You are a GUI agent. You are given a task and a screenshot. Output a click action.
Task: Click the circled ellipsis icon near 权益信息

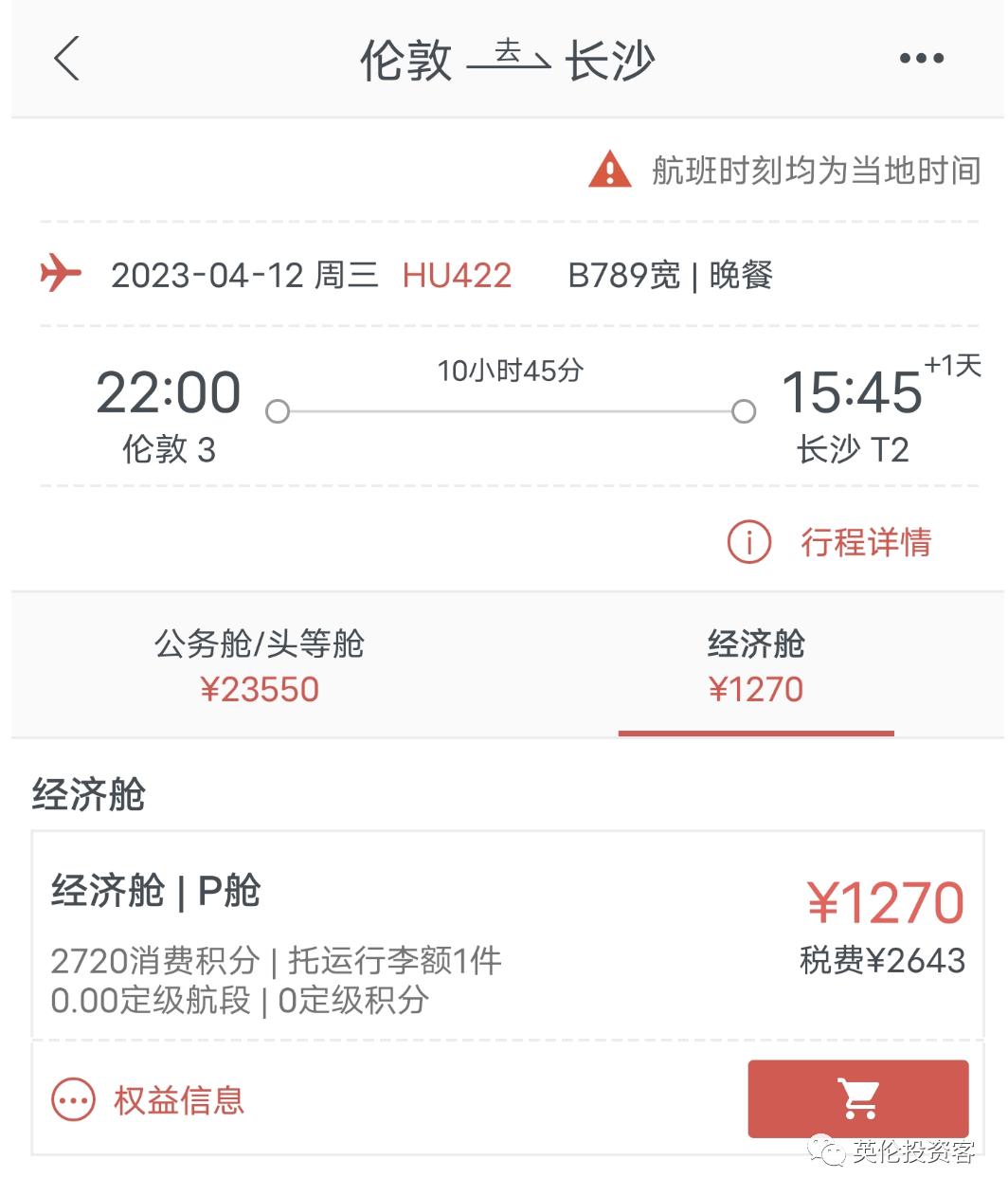coord(72,1099)
